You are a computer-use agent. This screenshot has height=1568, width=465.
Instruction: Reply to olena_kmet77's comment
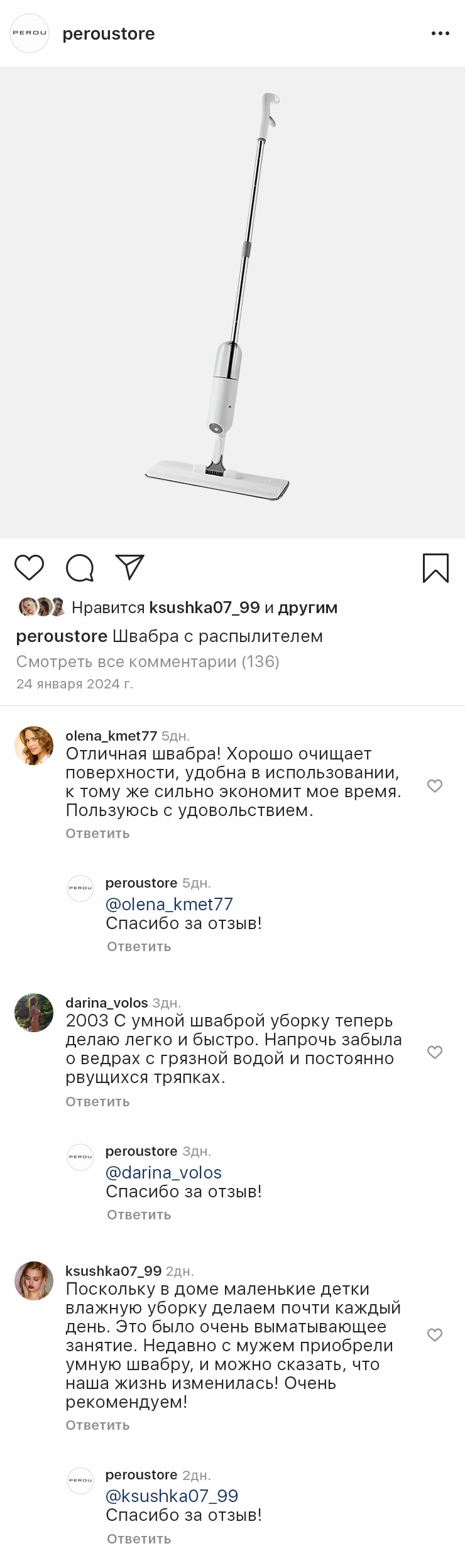tap(97, 834)
